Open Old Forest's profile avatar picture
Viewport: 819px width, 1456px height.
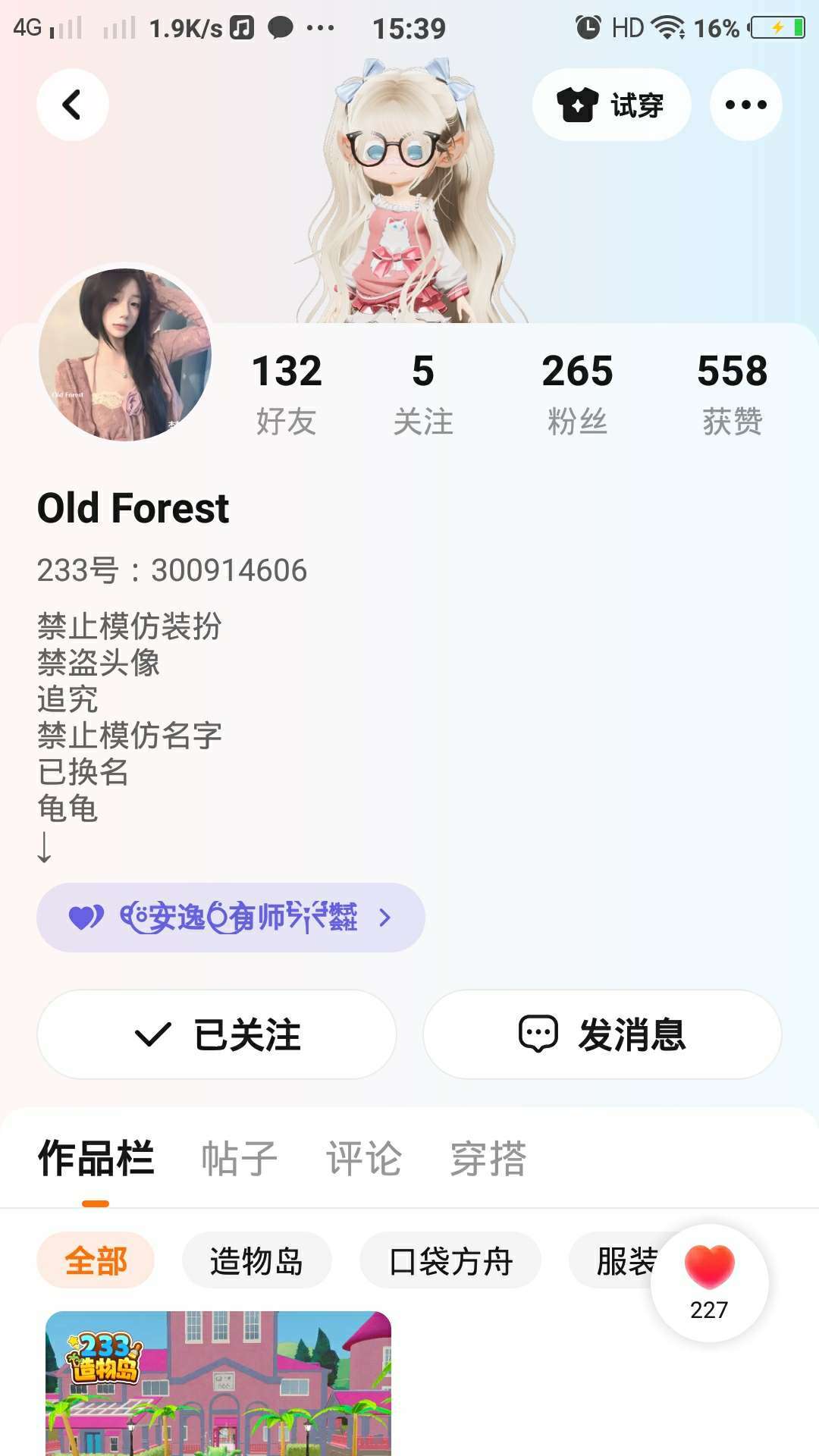(125, 354)
